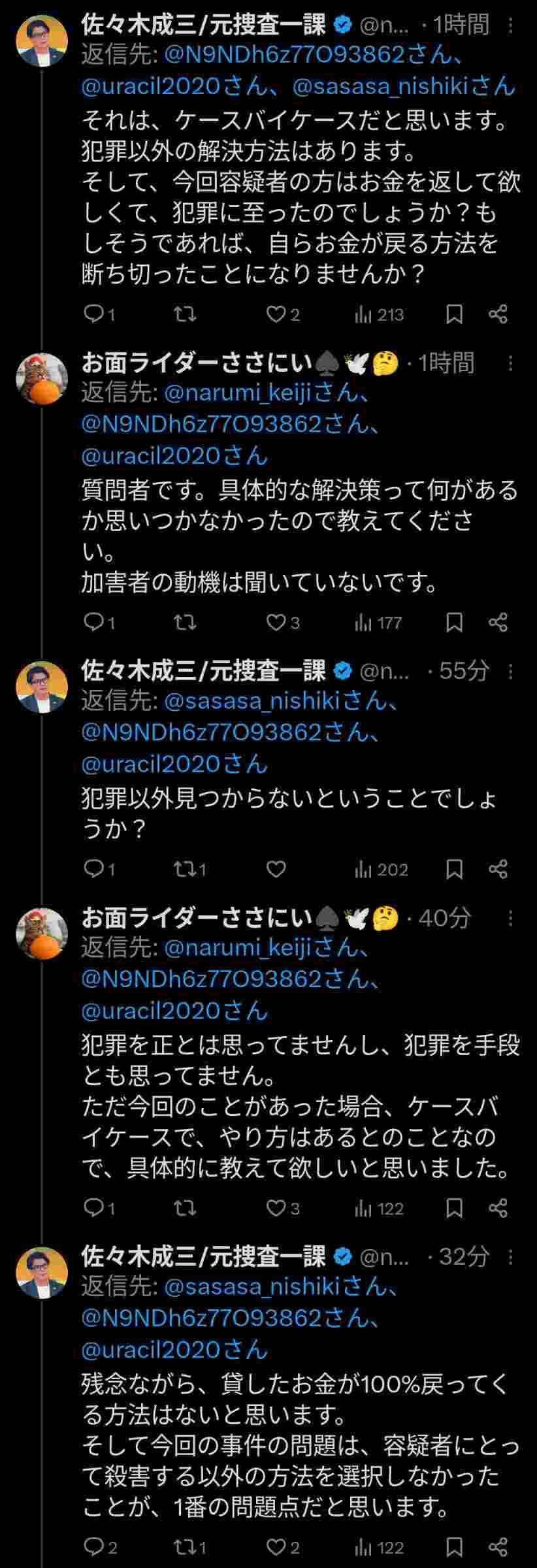The height and width of the screenshot is (1568, 537).
Task: View analytics of the tweet with 213 views
Action: tap(380, 315)
